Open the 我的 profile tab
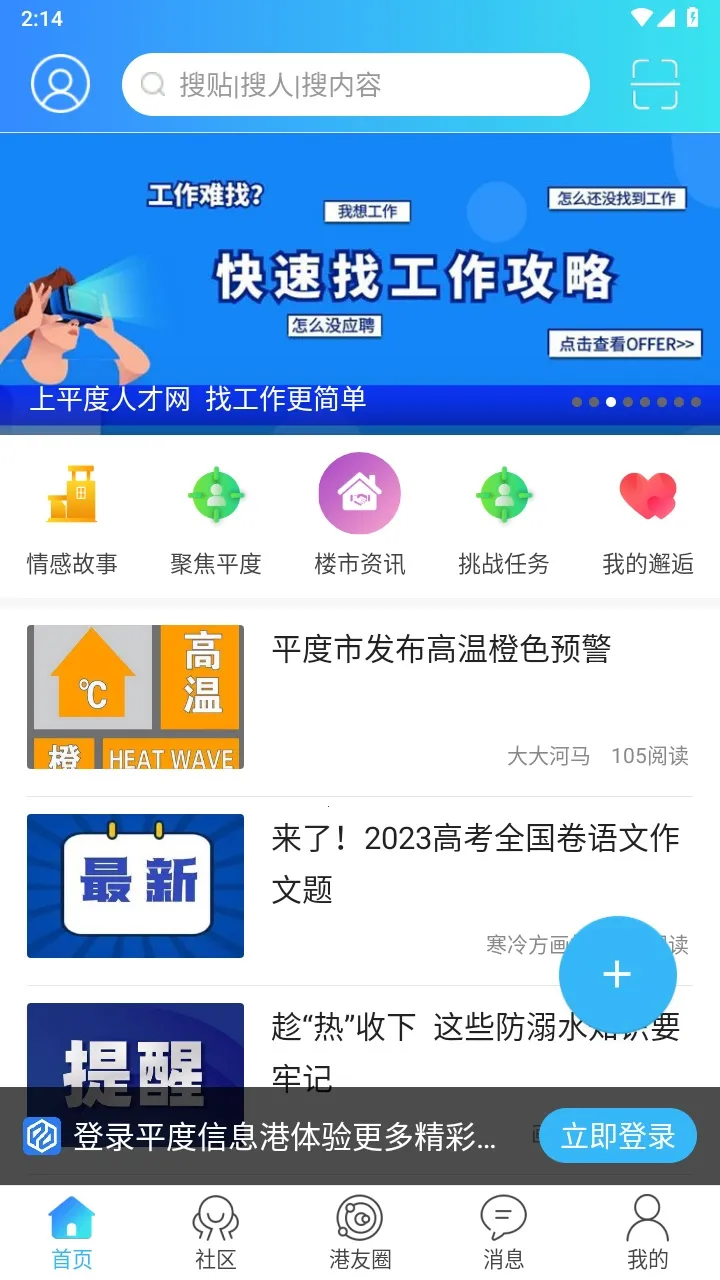Image resolution: width=720 pixels, height=1280 pixels. [648, 1230]
